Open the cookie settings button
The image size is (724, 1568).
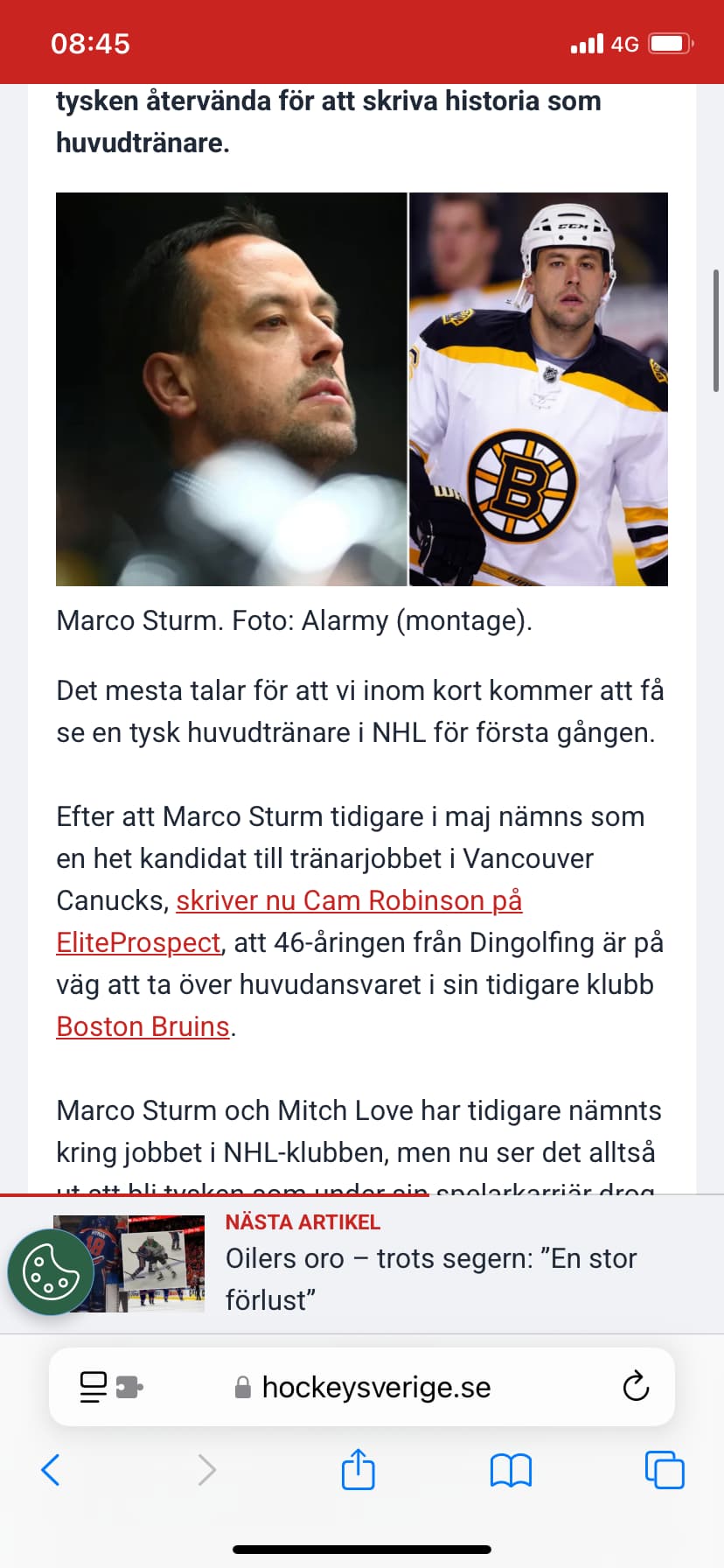pos(51,1272)
